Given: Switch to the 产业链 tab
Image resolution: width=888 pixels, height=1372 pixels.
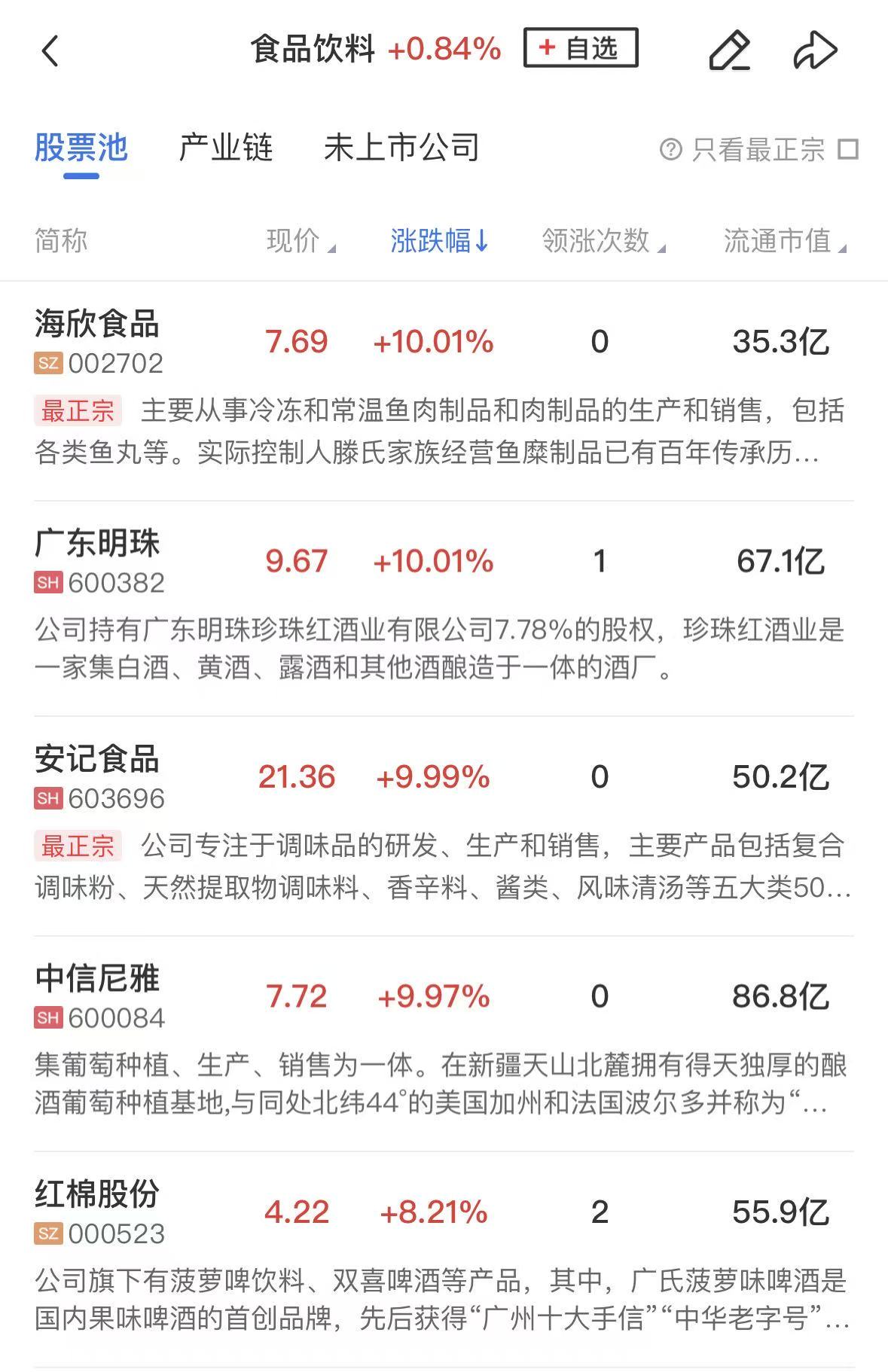Looking at the screenshot, I should coord(225,148).
